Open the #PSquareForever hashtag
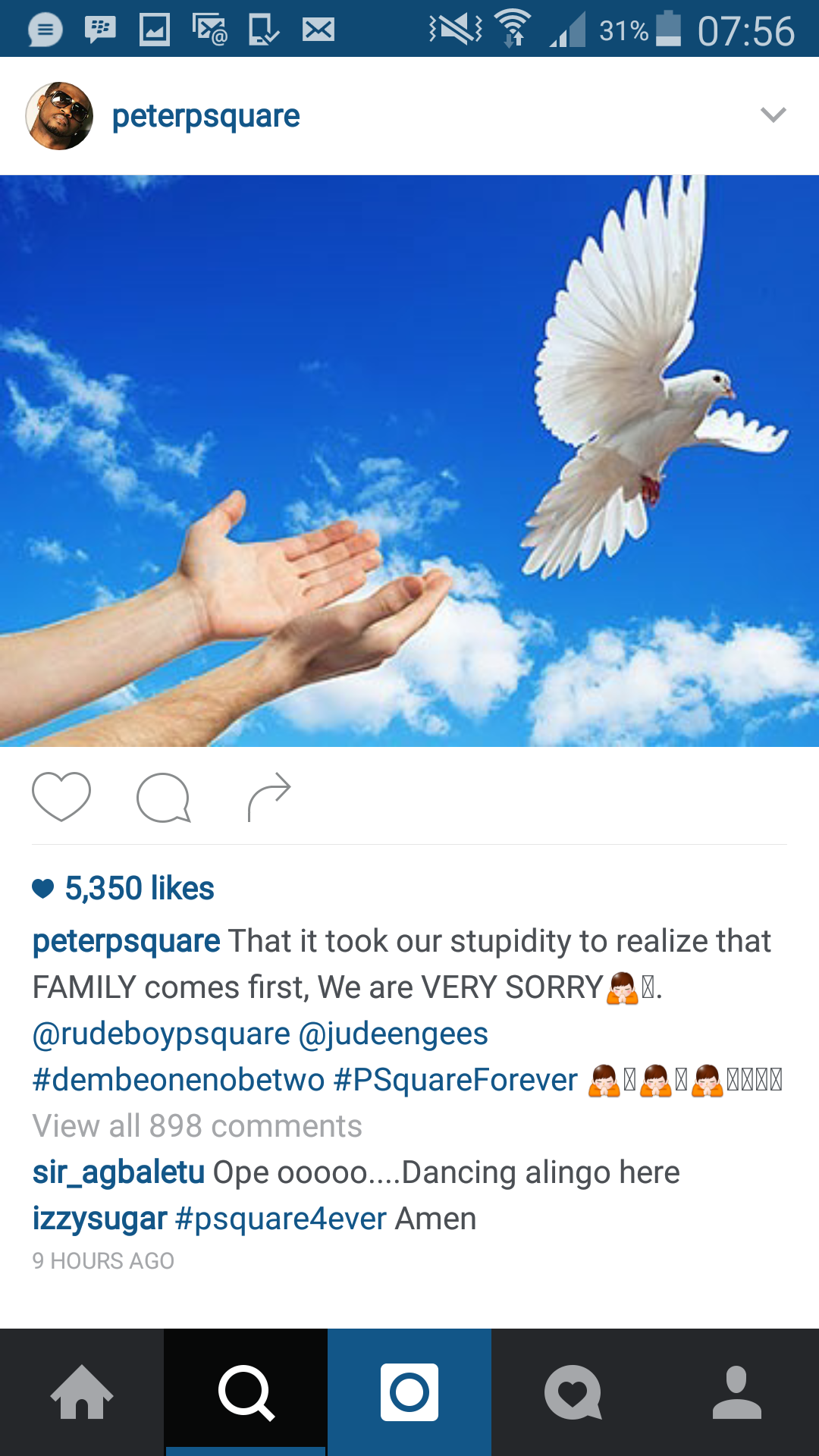The image size is (819, 1456). coord(455,1080)
